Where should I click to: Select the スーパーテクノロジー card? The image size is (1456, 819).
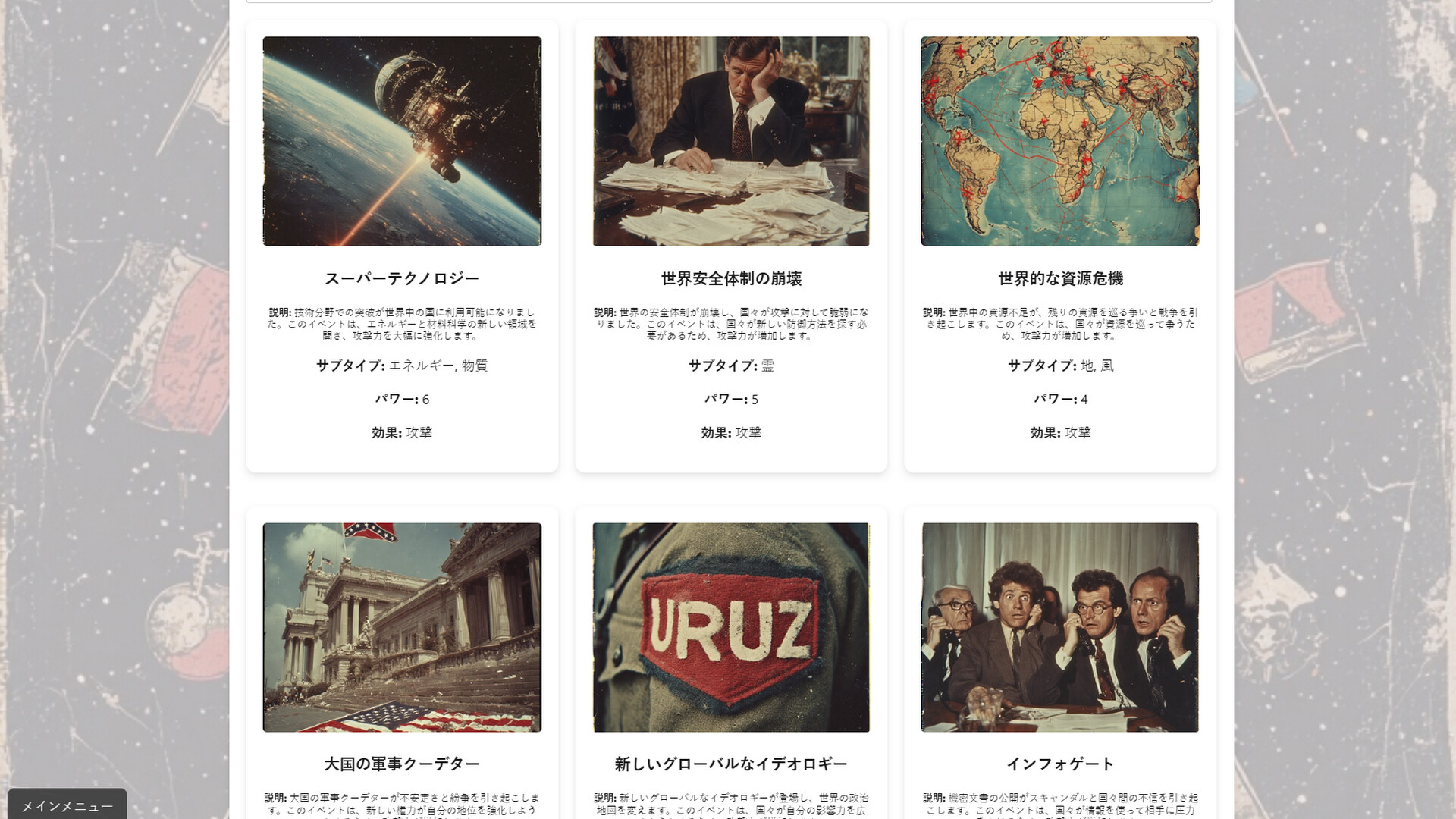click(x=402, y=246)
